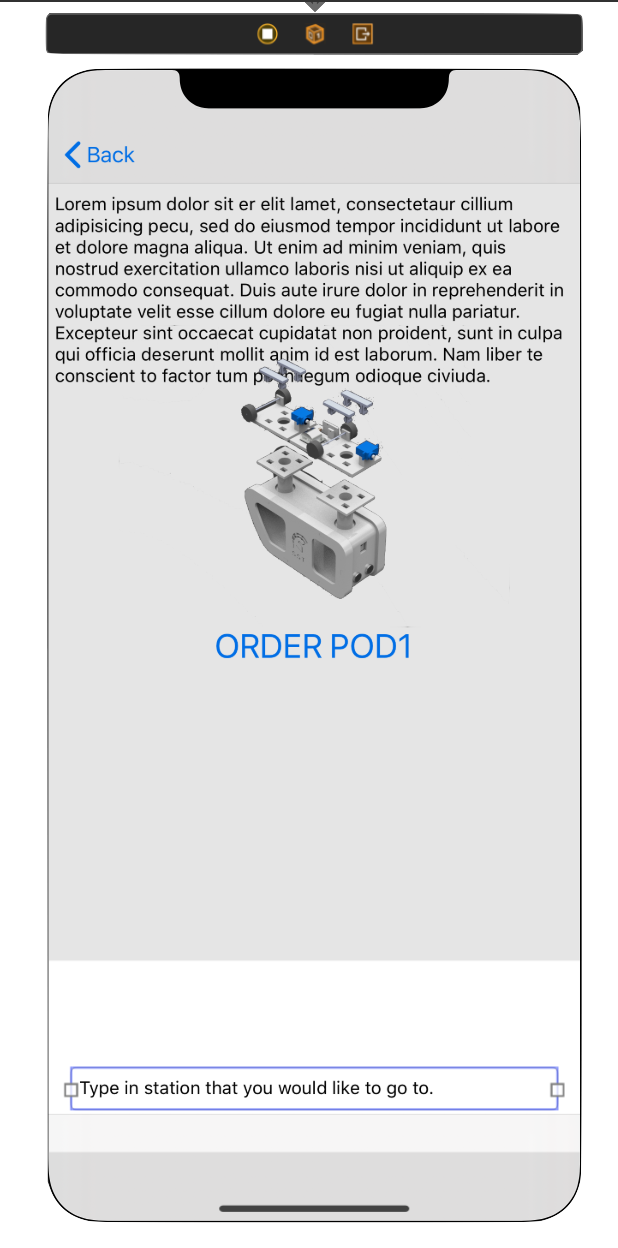Select the Exit icon in scene dock
The width and height of the screenshot is (618, 1248).
point(362,34)
